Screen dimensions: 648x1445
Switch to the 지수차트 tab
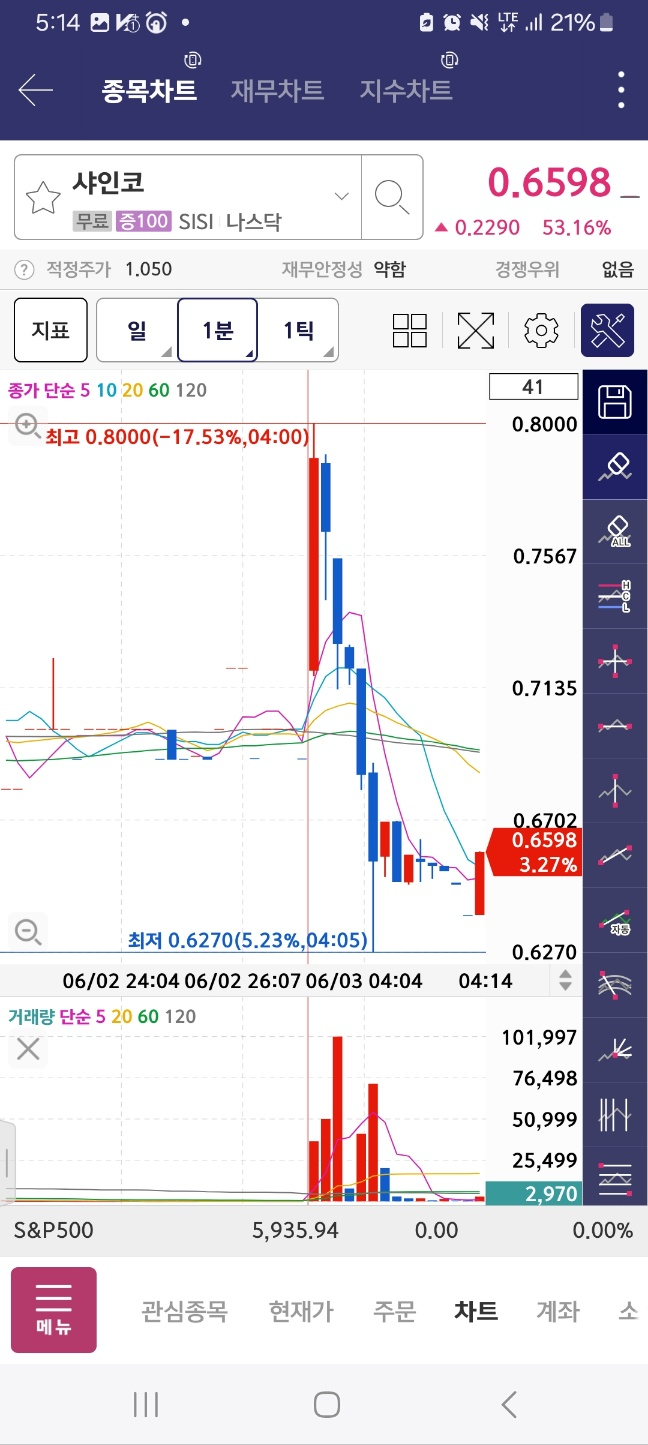click(406, 91)
